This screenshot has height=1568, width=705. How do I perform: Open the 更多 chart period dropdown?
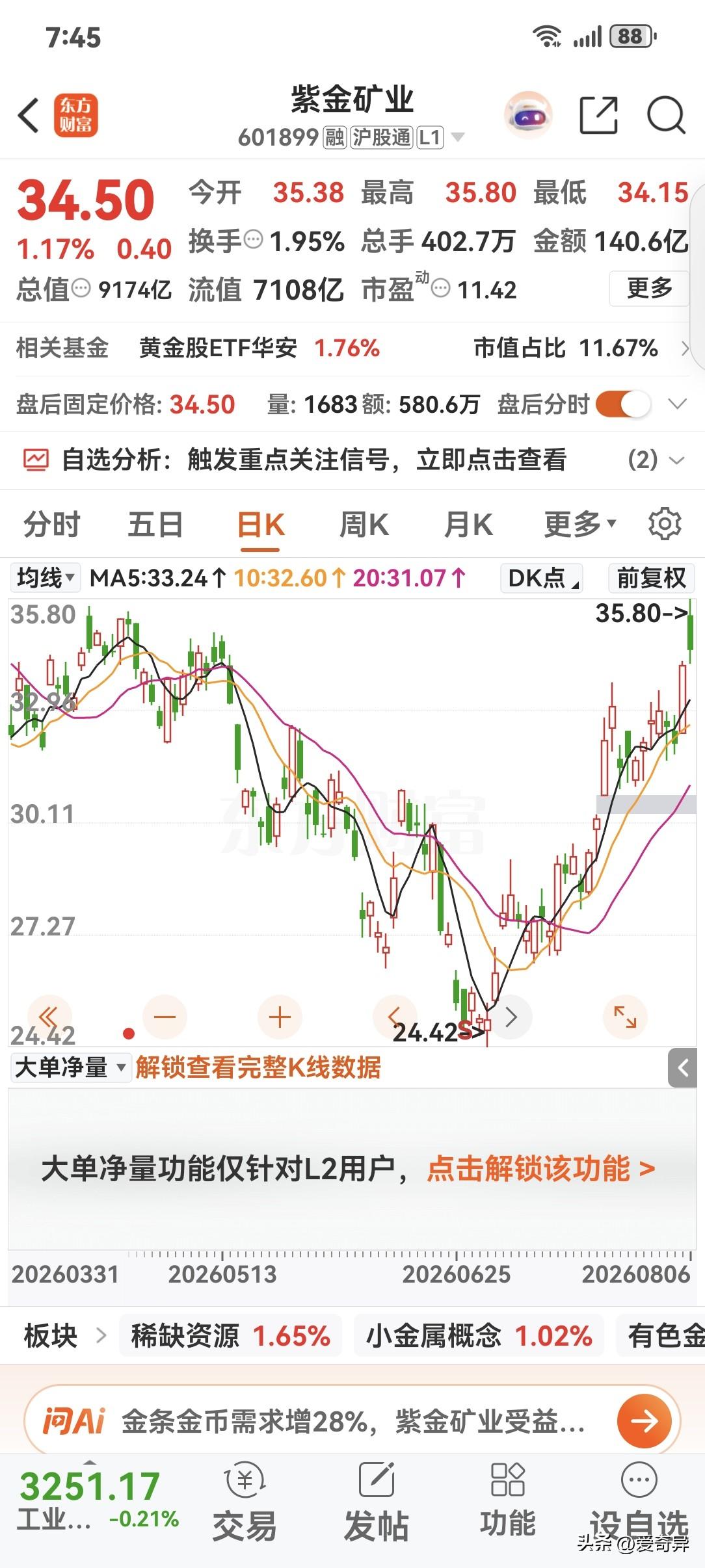(580, 525)
